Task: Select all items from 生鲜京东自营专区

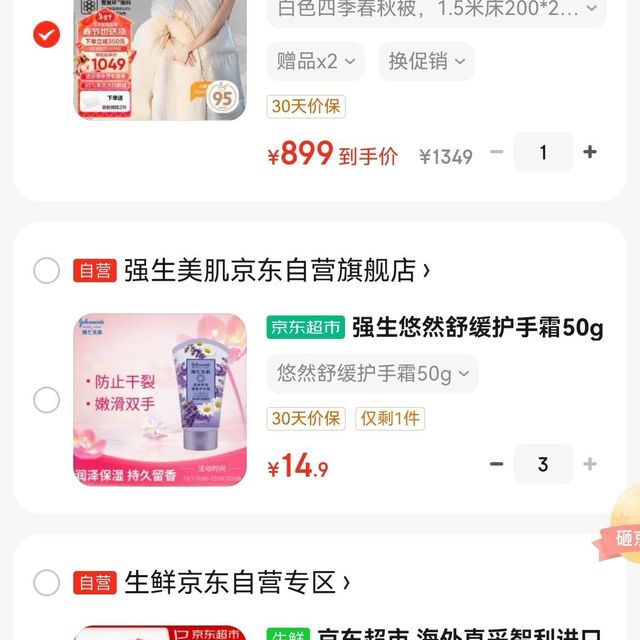Action: tap(47, 582)
